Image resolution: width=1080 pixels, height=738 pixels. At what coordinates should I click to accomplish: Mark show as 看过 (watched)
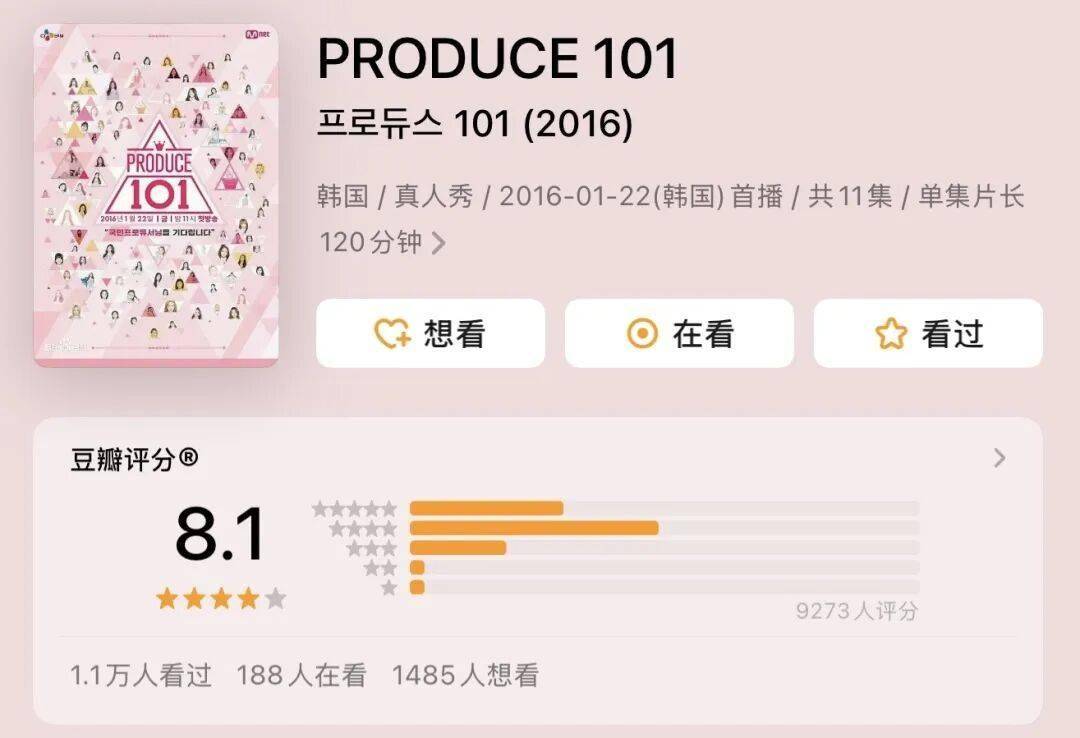[x=928, y=333]
